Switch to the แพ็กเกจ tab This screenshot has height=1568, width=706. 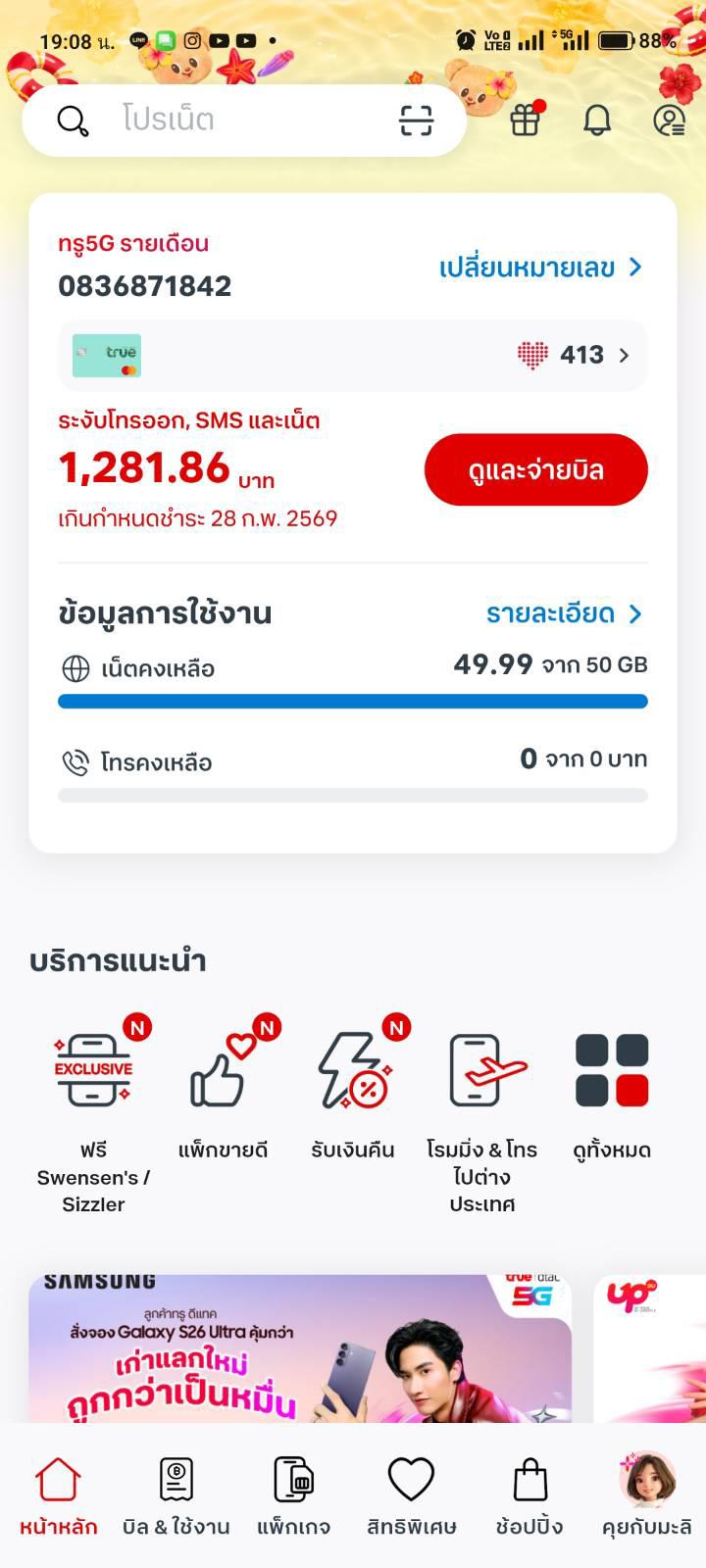(294, 1495)
